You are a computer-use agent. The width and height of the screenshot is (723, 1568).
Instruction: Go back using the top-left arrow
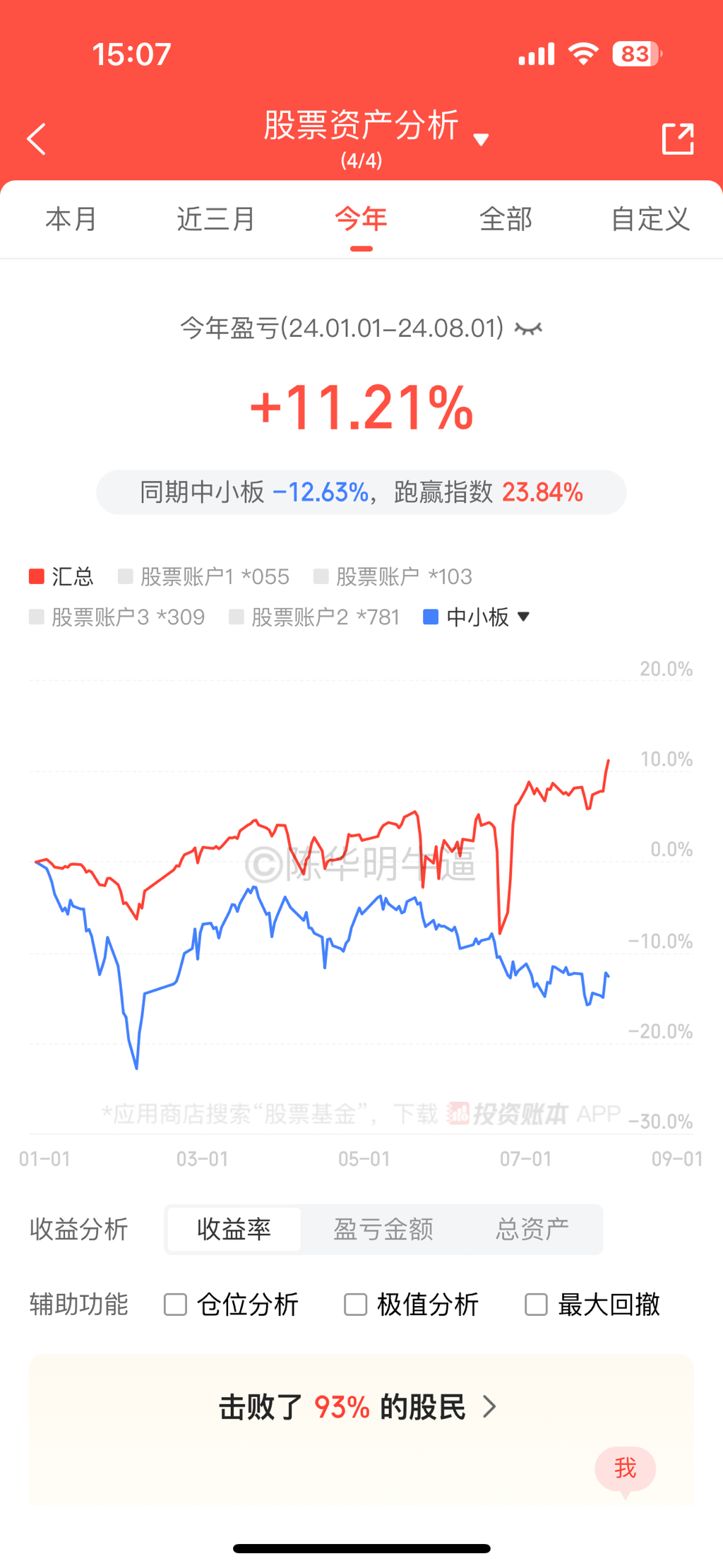[x=37, y=139]
